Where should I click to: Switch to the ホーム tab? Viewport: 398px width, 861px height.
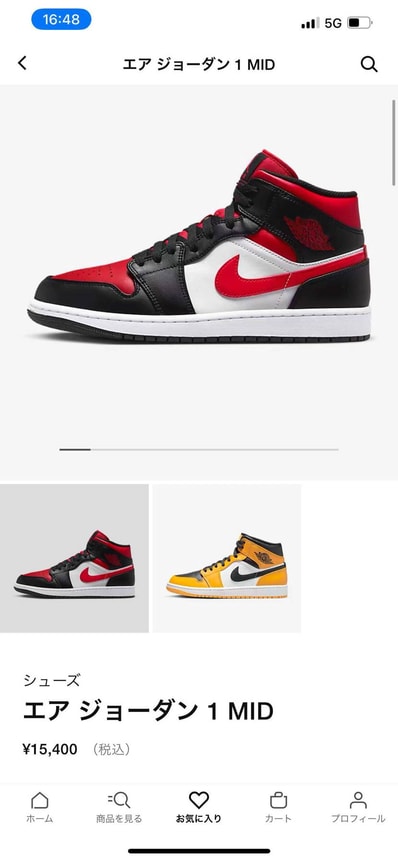(x=40, y=807)
